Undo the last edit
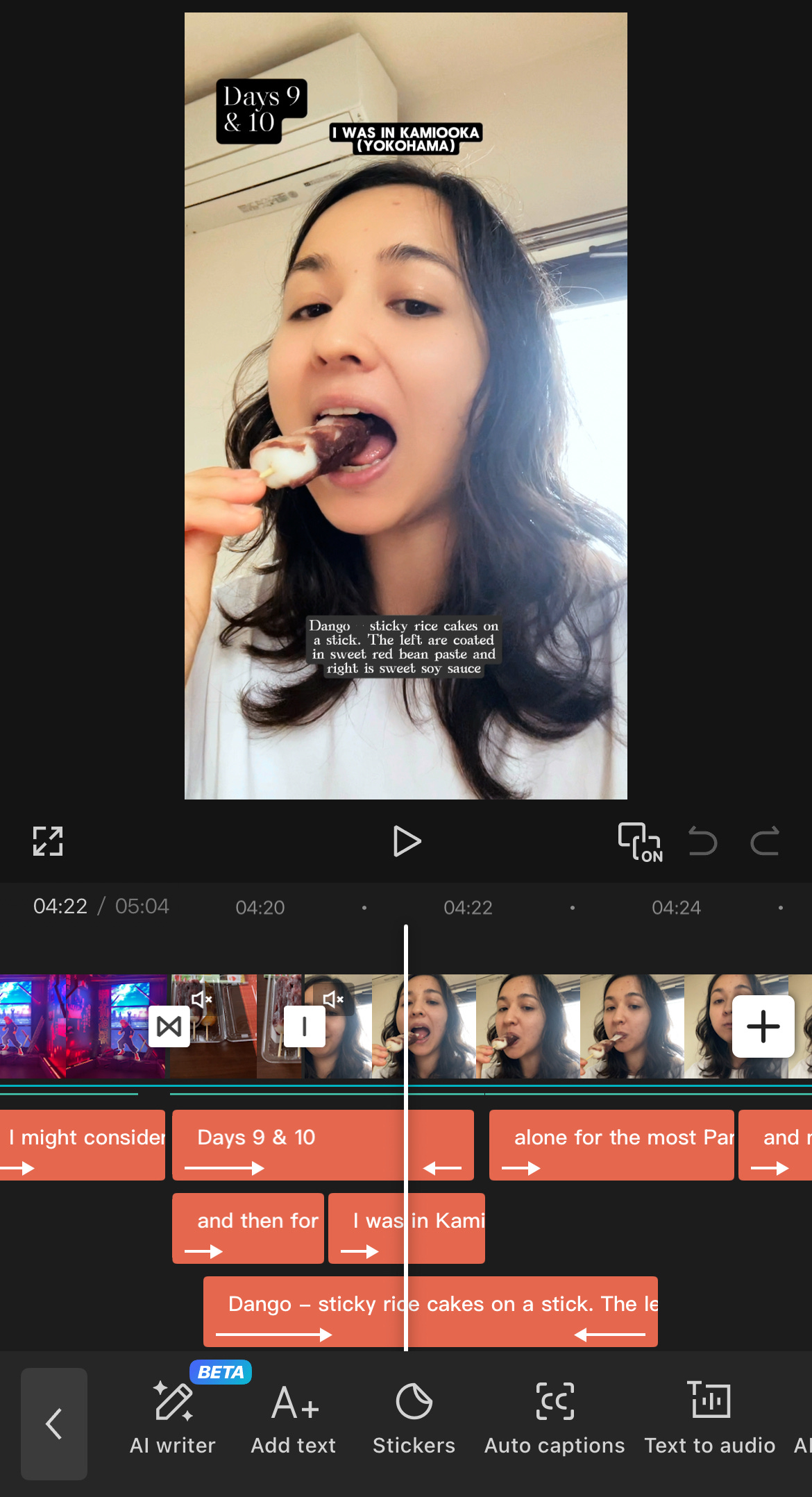Viewport: 812px width, 1497px height. click(702, 842)
